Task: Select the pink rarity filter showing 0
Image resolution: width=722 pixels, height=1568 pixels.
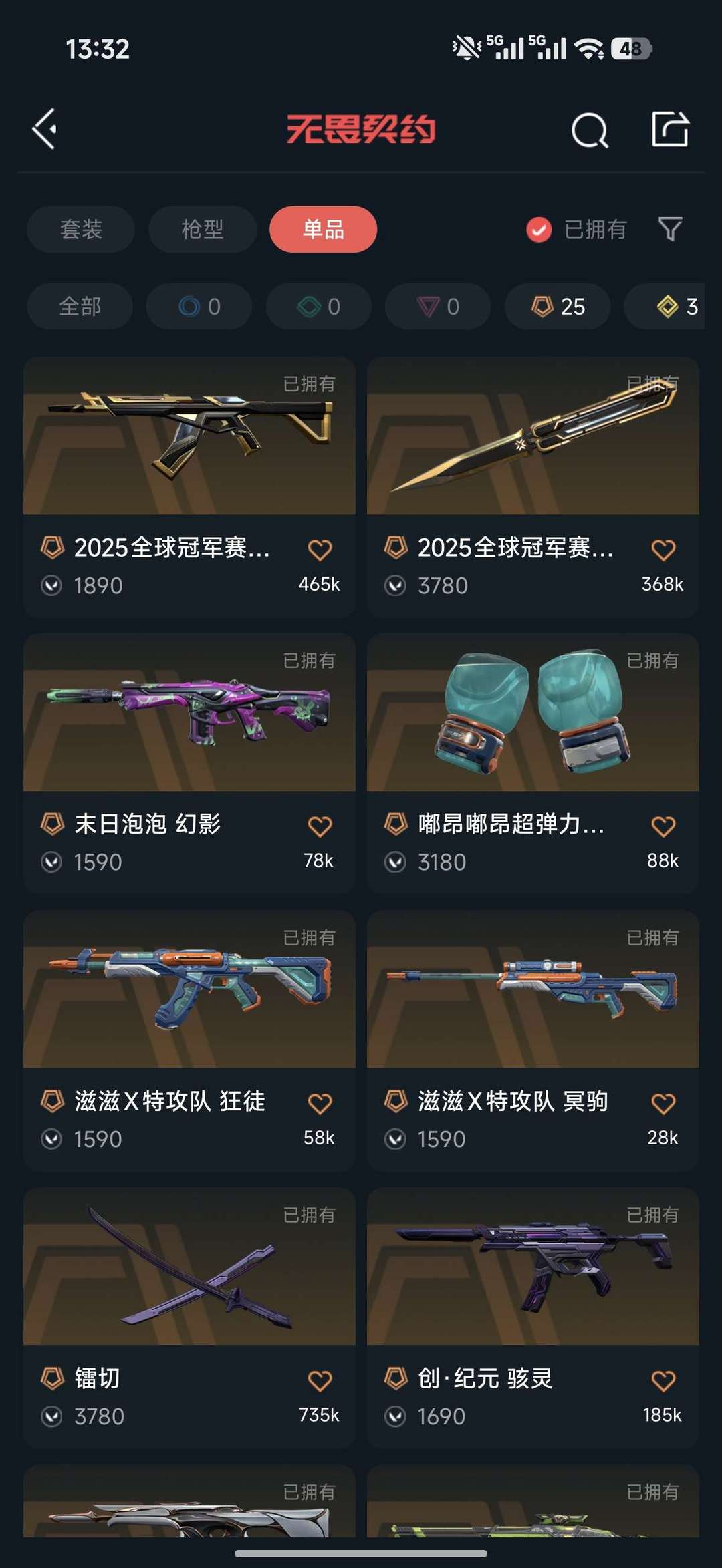Action: [437, 307]
